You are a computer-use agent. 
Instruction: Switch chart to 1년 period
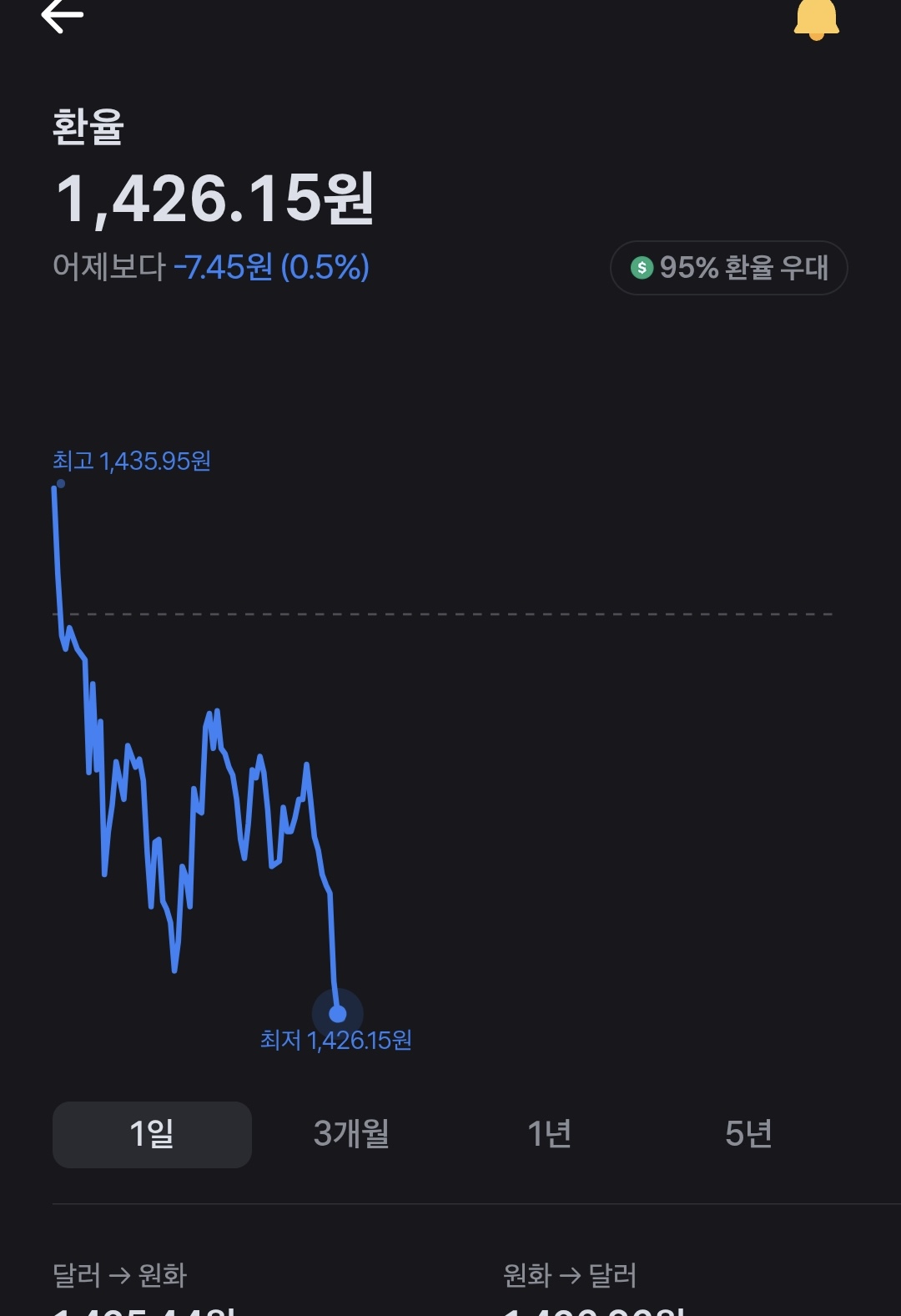550,1134
